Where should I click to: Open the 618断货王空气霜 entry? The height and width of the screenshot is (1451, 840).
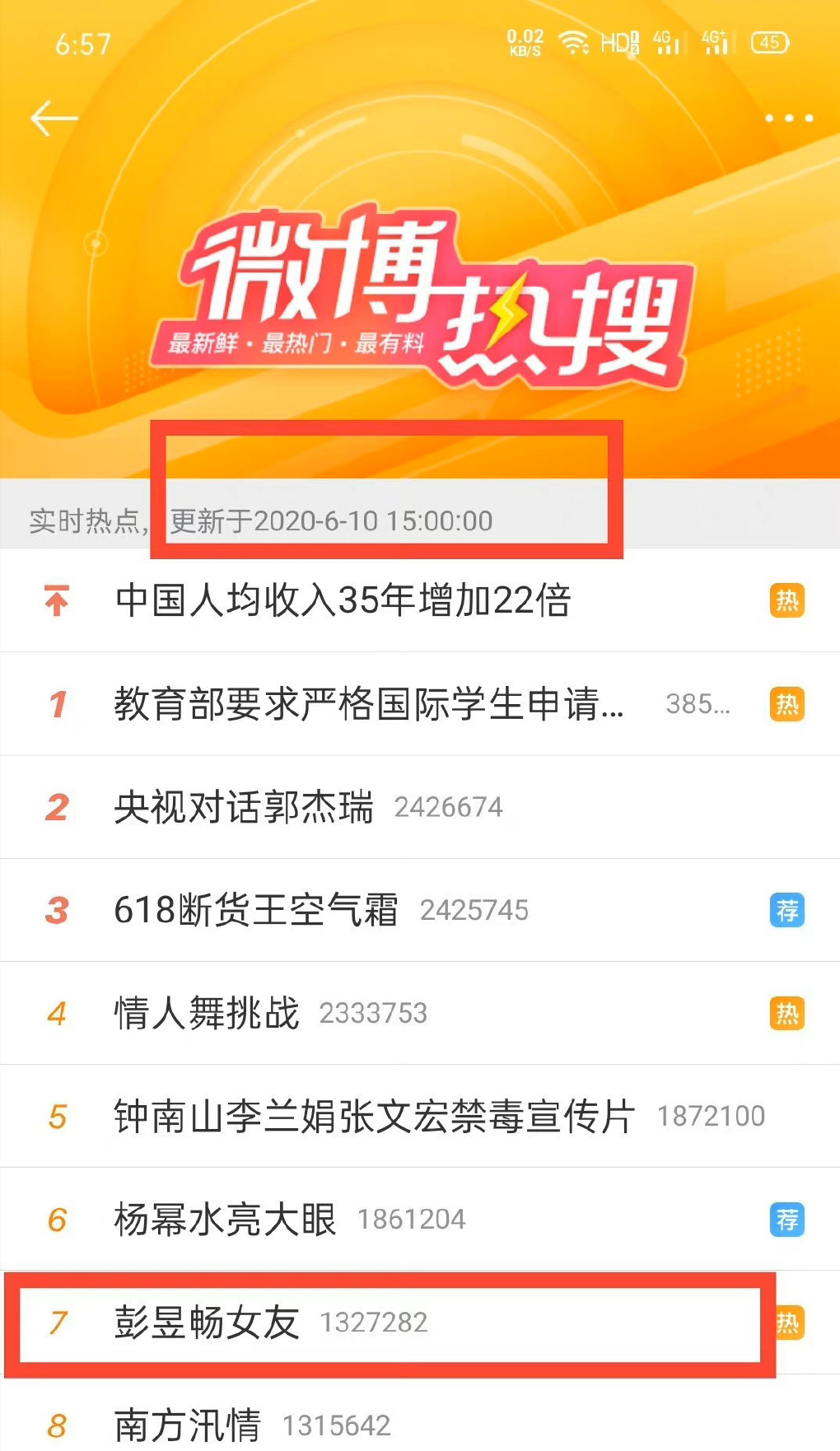pyautogui.click(x=256, y=910)
